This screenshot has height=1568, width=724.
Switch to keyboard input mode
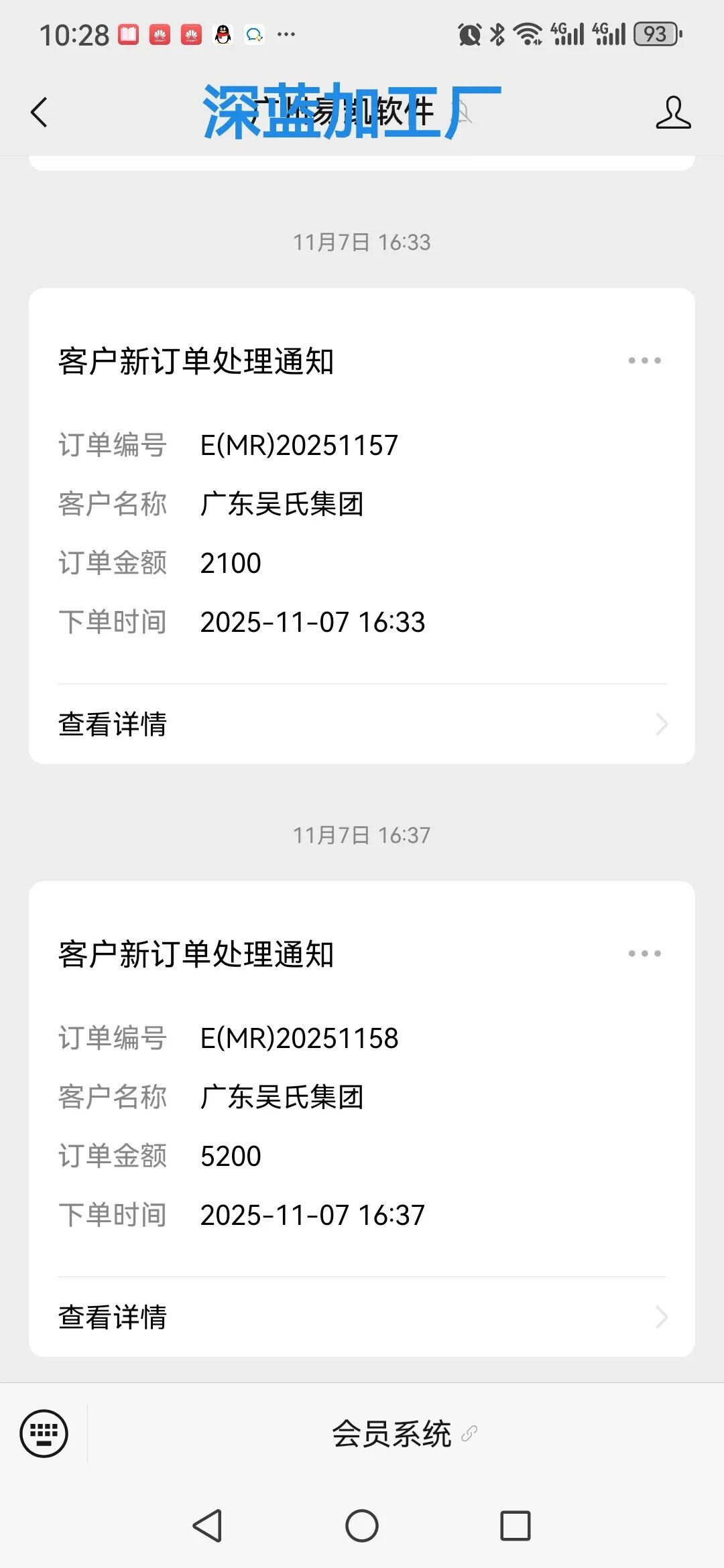click(x=44, y=1434)
